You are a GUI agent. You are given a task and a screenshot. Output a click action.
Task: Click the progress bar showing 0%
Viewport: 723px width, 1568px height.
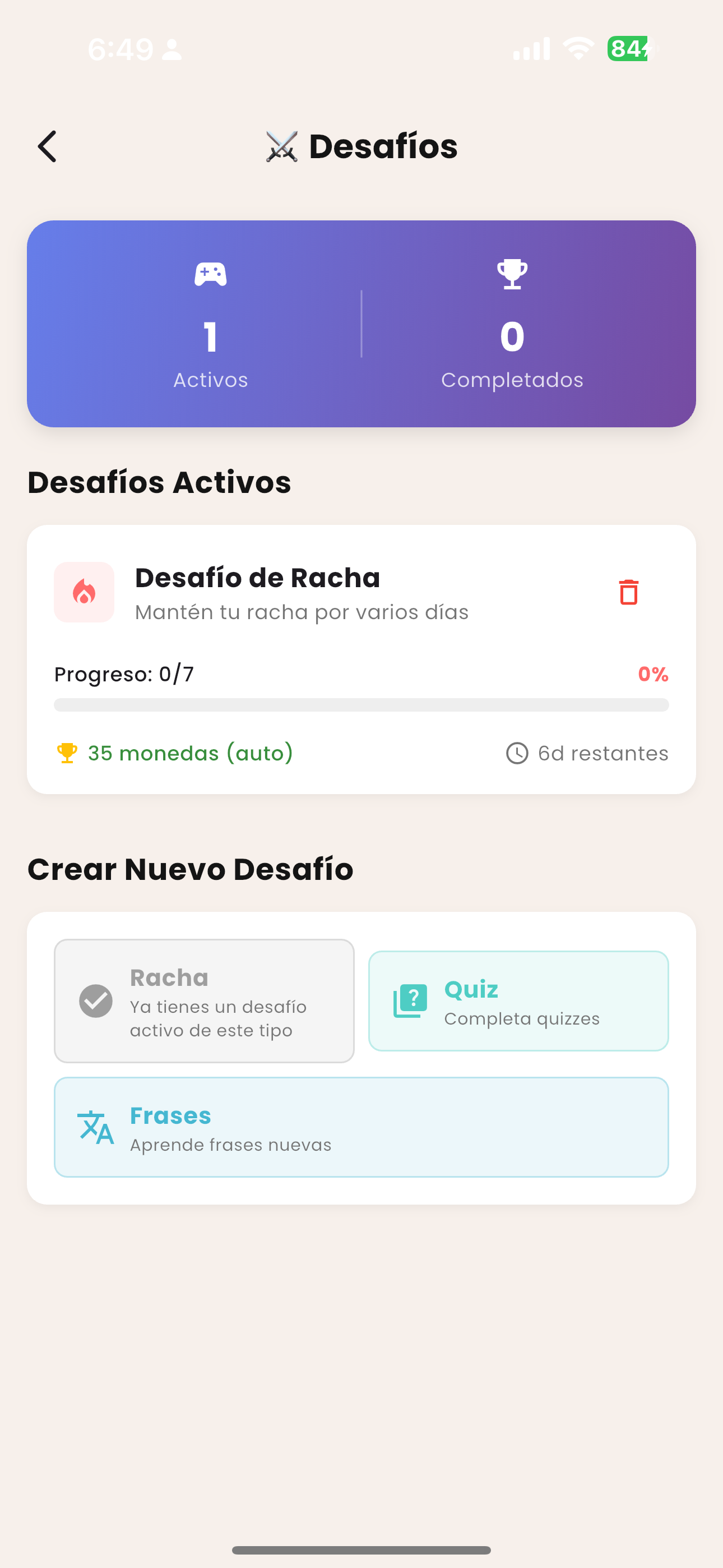[361, 704]
